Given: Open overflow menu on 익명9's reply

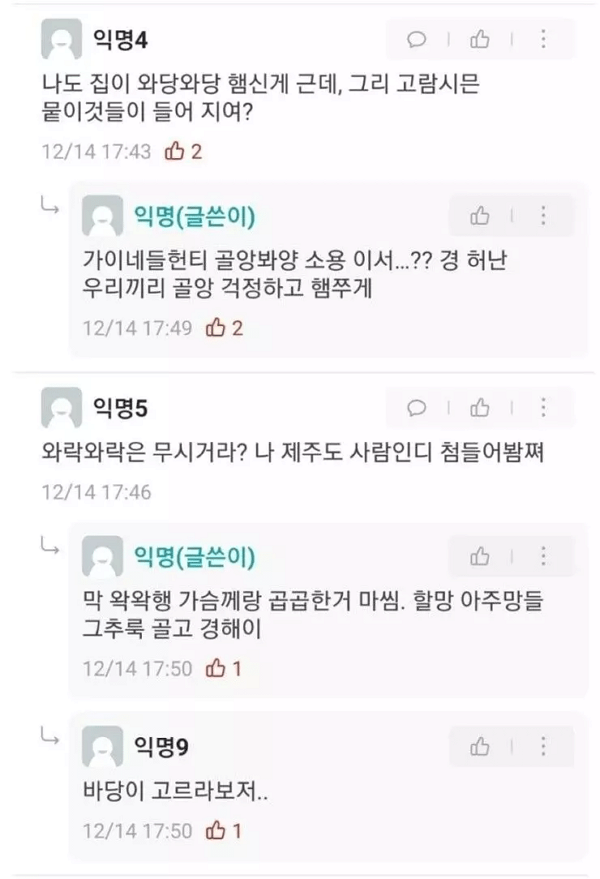Looking at the screenshot, I should coord(543,746).
